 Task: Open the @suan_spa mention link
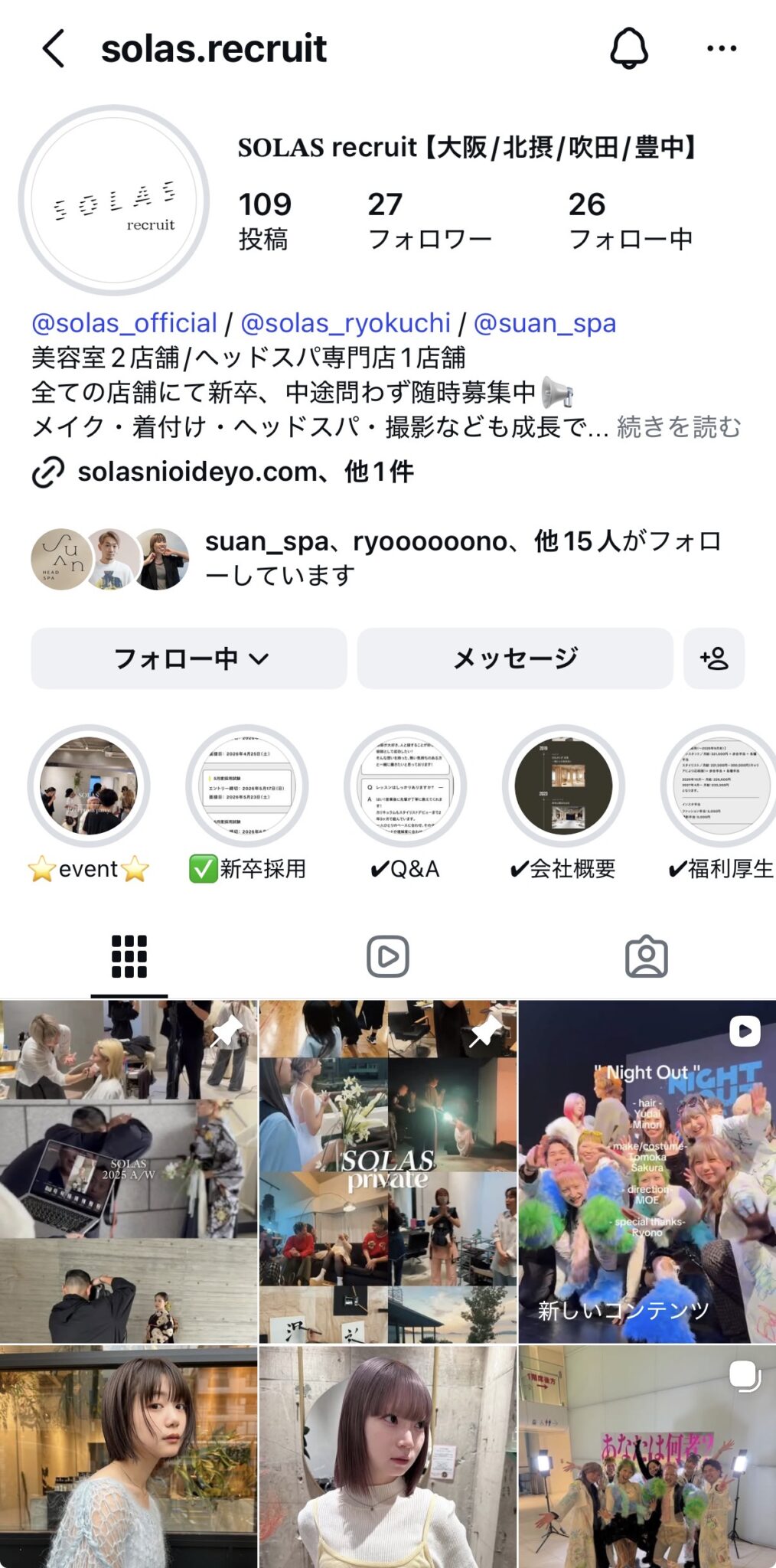pos(545,323)
